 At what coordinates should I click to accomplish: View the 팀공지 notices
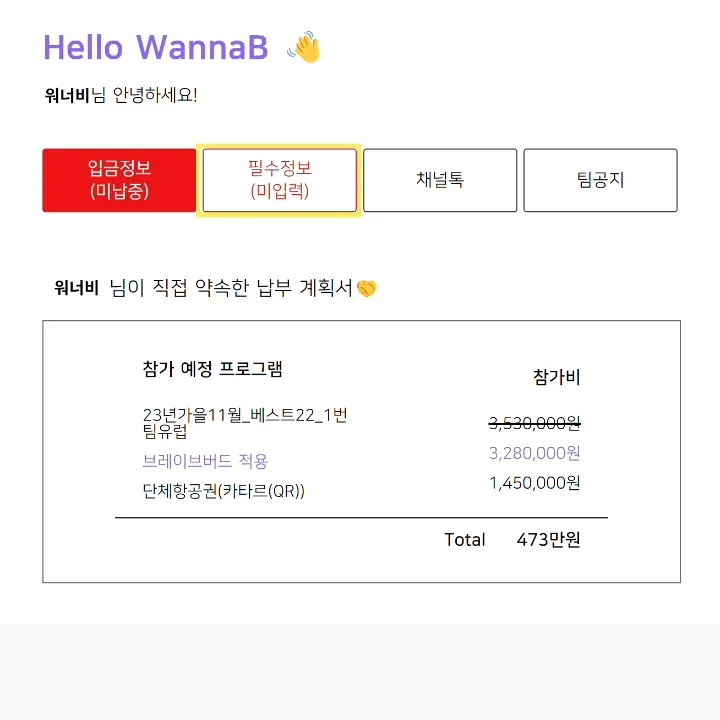click(x=600, y=180)
